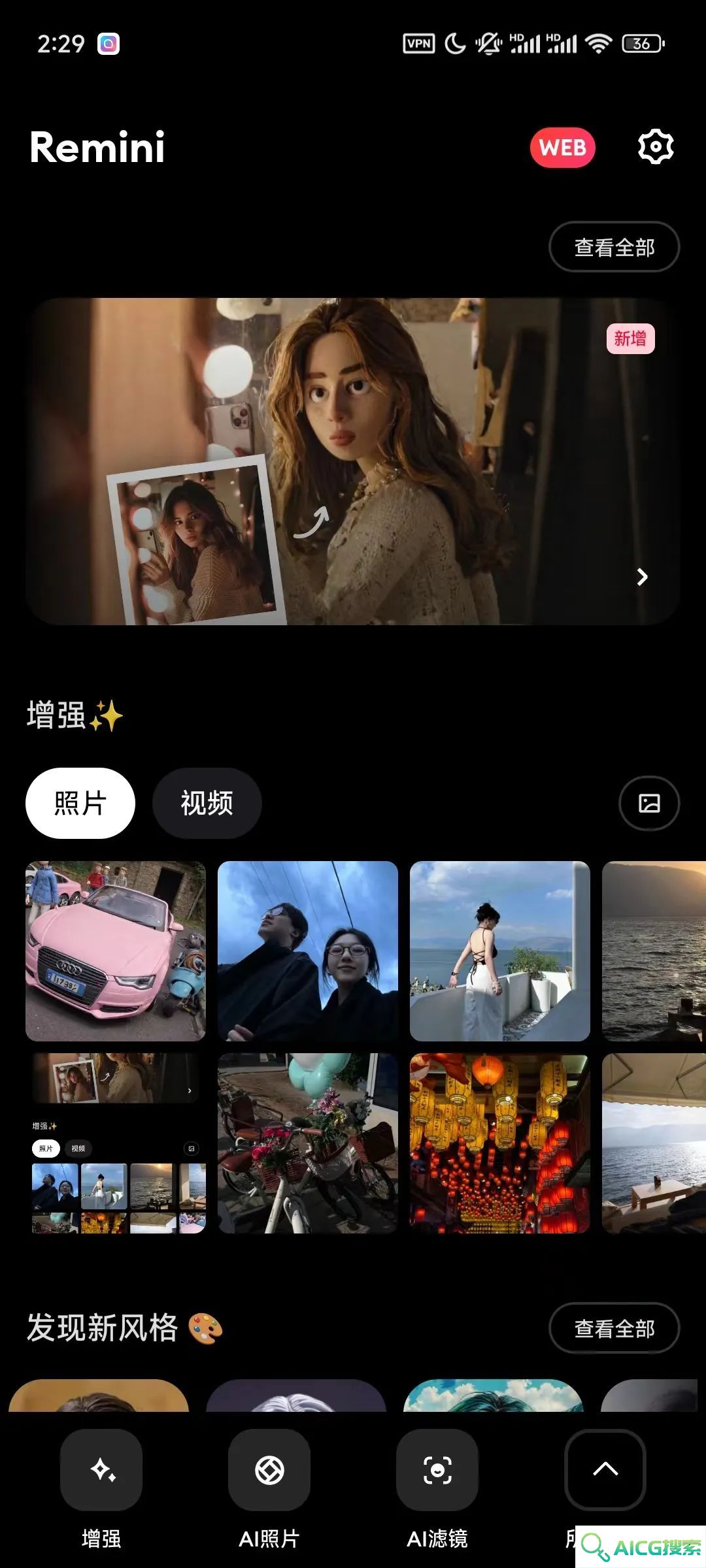The width and height of the screenshot is (706, 1568).
Task: Select the 照片 tab
Action: click(80, 803)
